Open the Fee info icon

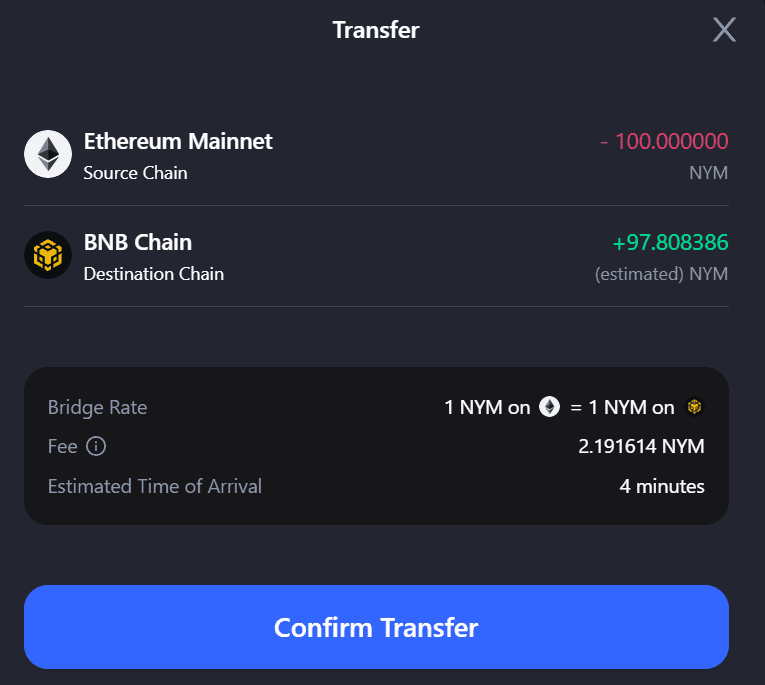[x=96, y=446]
